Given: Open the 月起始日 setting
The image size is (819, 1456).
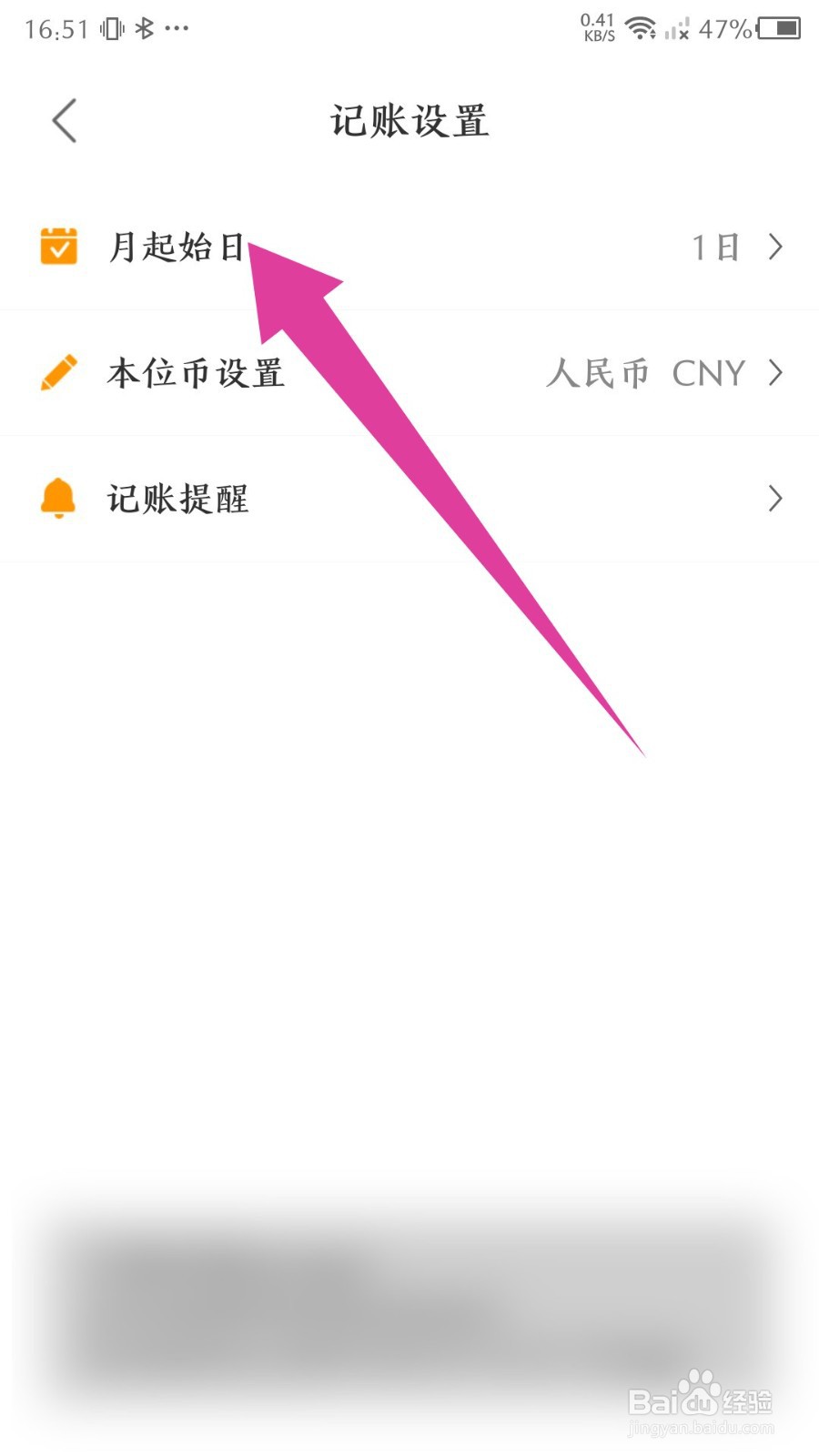Looking at the screenshot, I should click(x=409, y=247).
